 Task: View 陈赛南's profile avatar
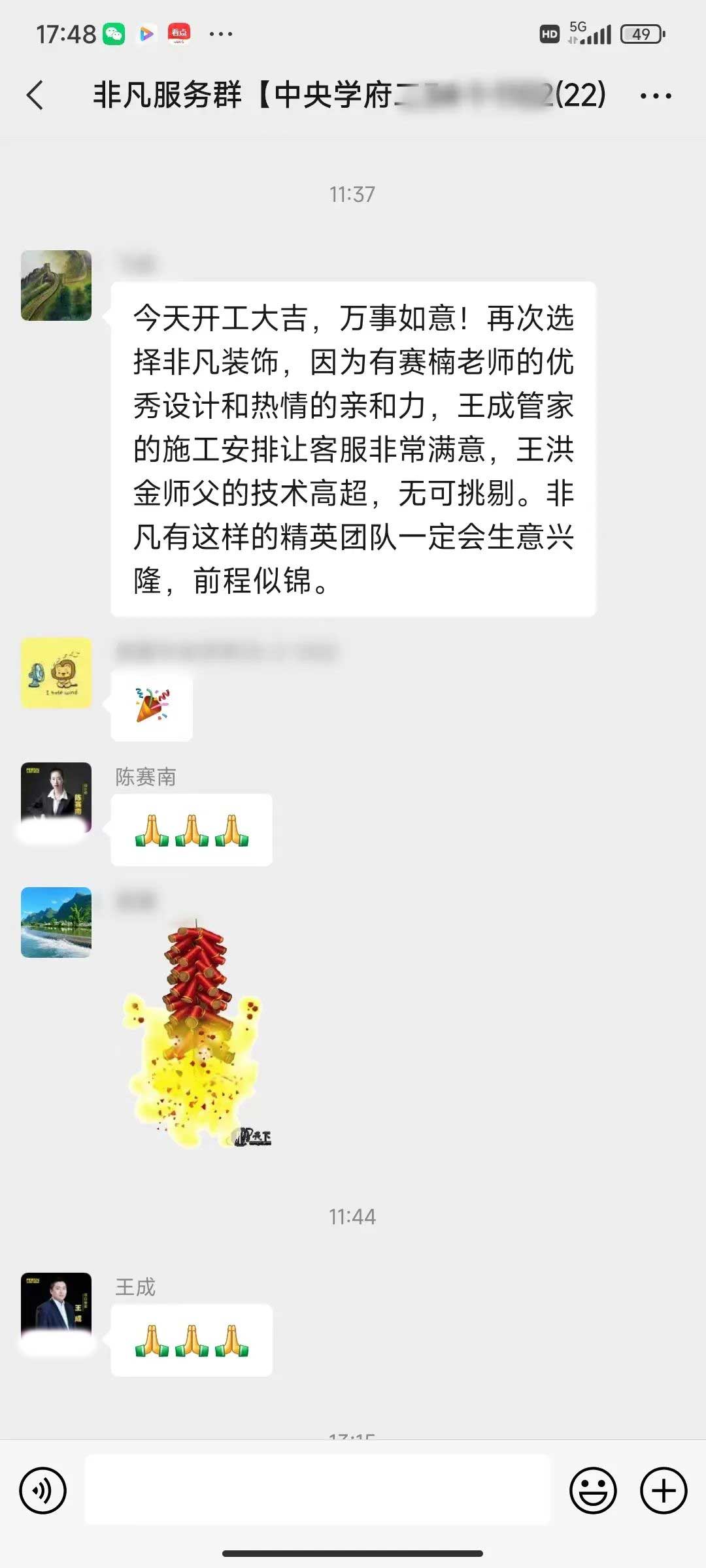(56, 797)
